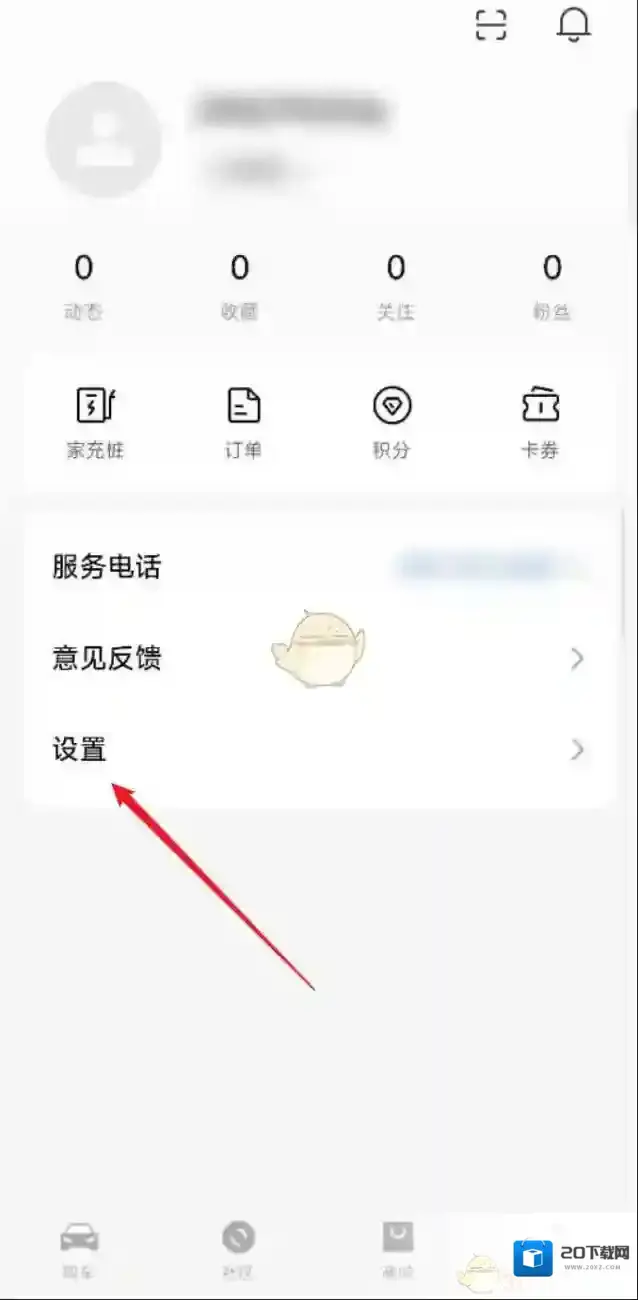Open the scan code icon
Viewport: 638px width, 1300px height.
(491, 25)
